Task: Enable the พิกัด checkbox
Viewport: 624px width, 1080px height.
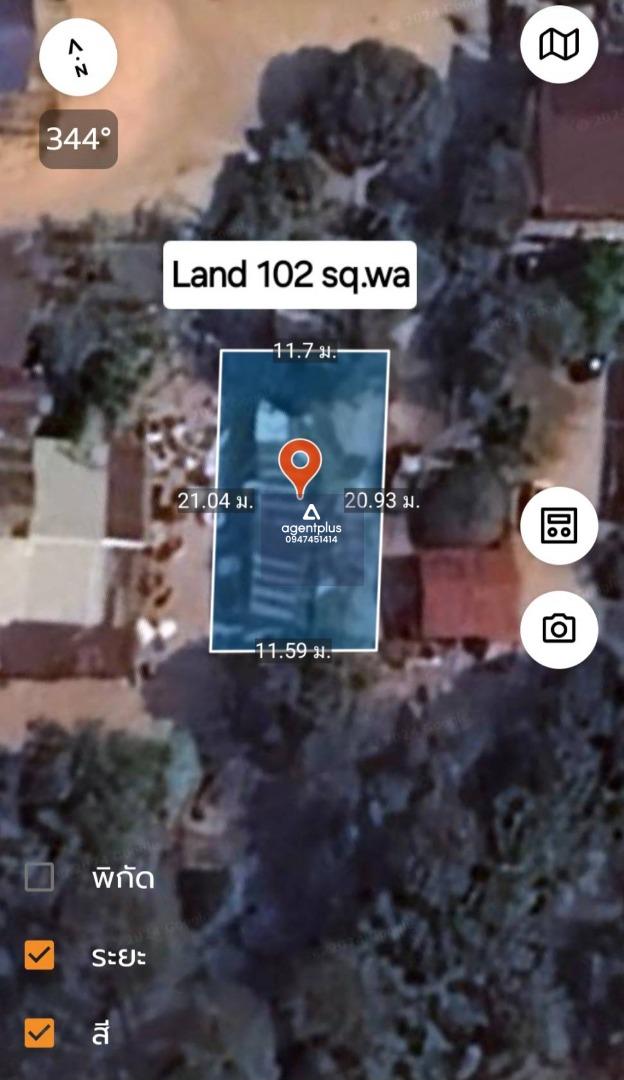Action: [x=39, y=878]
